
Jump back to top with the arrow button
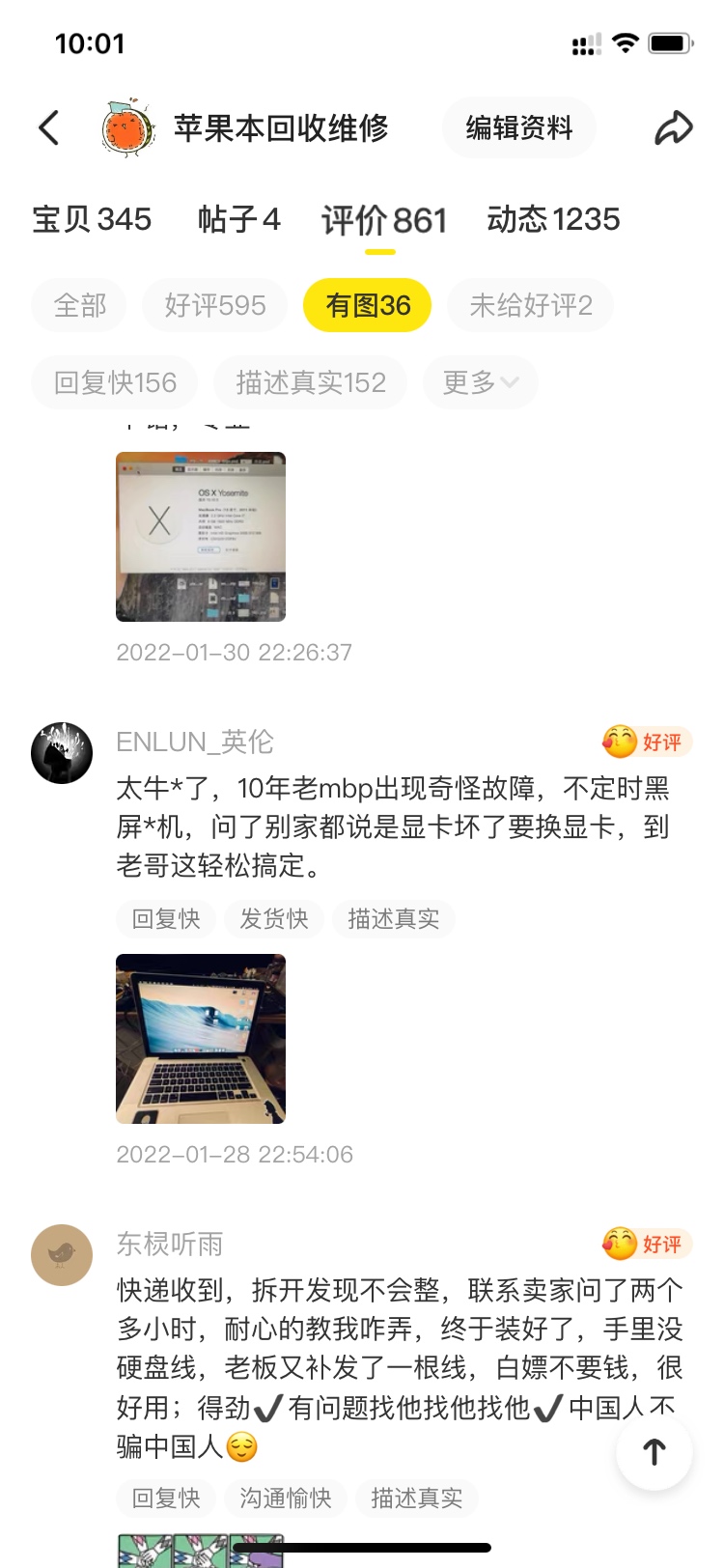coord(654,1452)
